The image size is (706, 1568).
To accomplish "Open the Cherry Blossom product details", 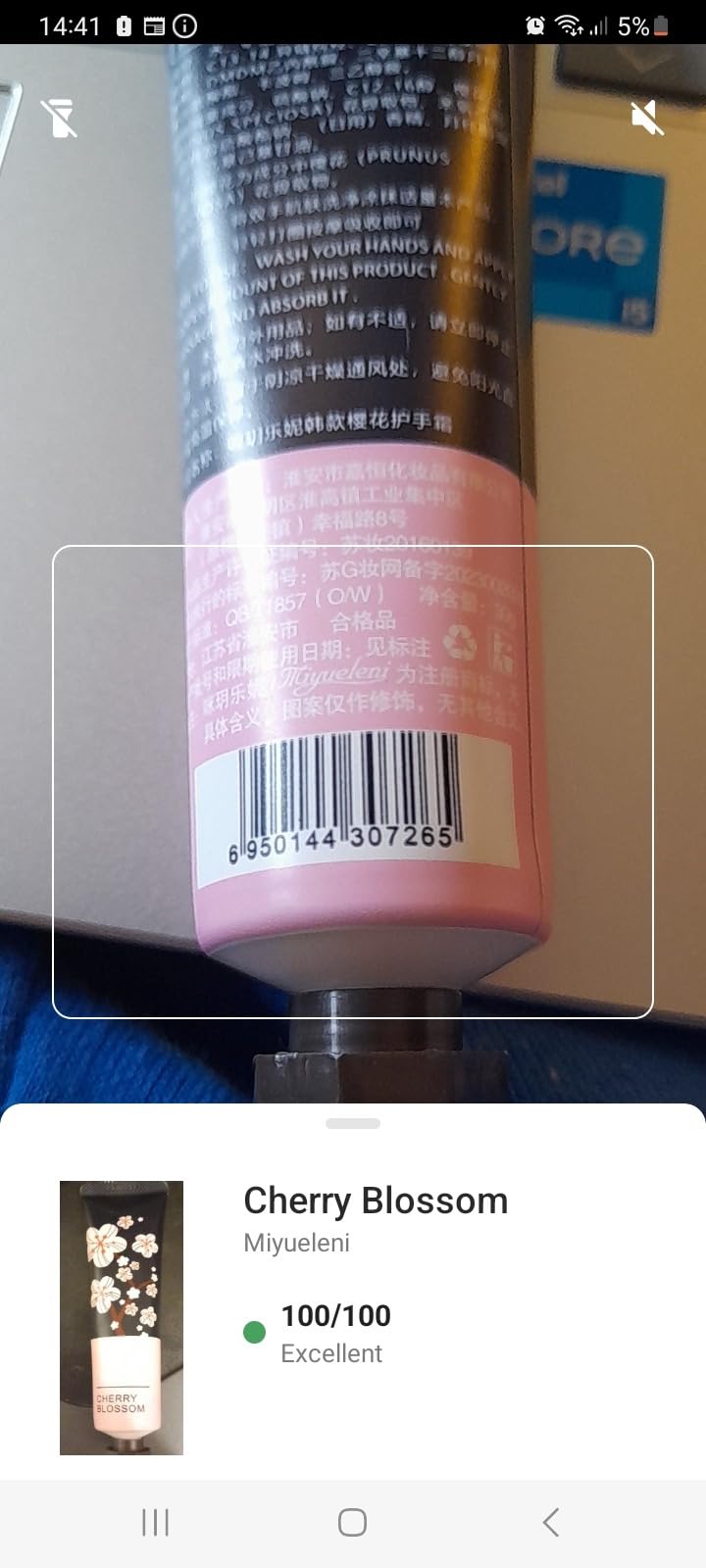I will tap(376, 1200).
